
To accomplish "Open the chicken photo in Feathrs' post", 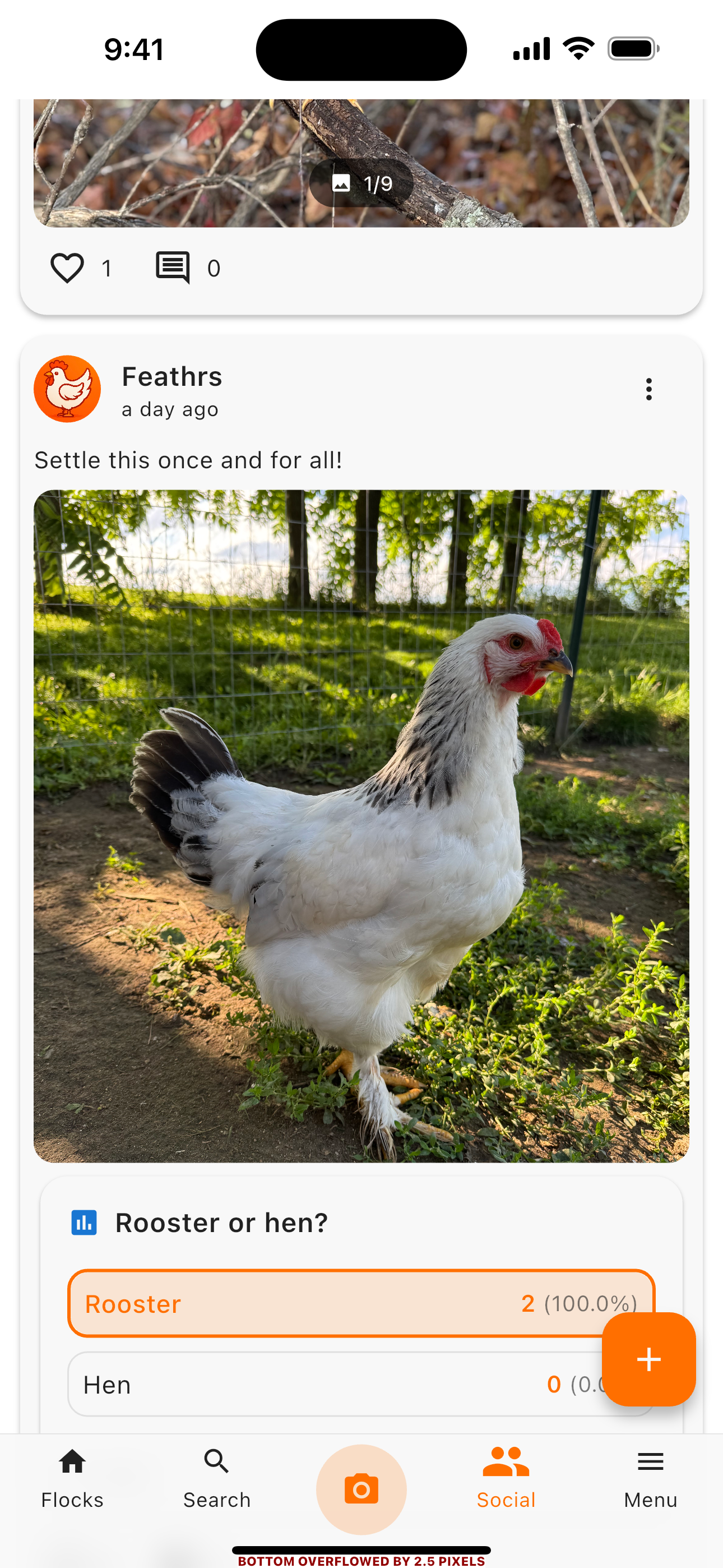I will pos(361,826).
